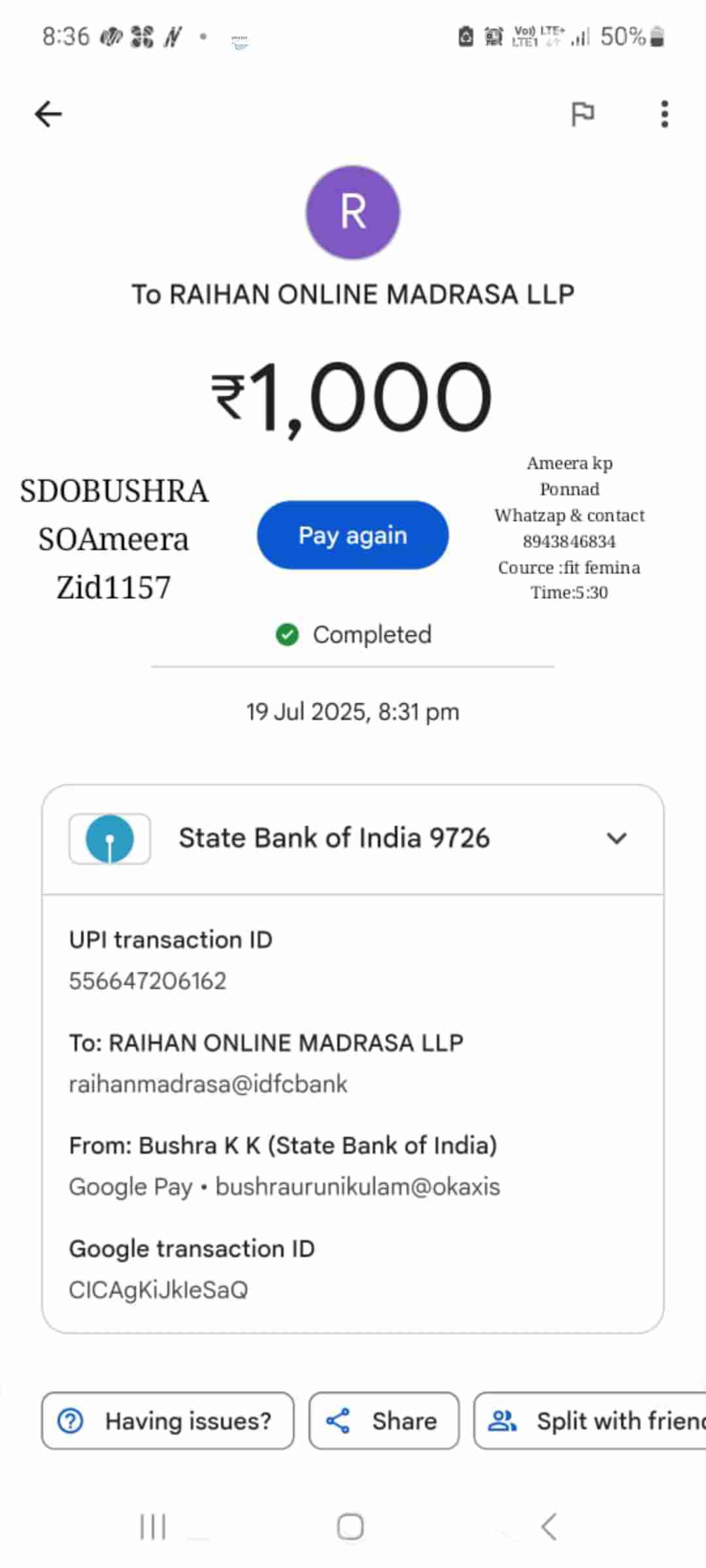Tap the Pay again button
The height and width of the screenshot is (1568, 706).
(x=352, y=535)
